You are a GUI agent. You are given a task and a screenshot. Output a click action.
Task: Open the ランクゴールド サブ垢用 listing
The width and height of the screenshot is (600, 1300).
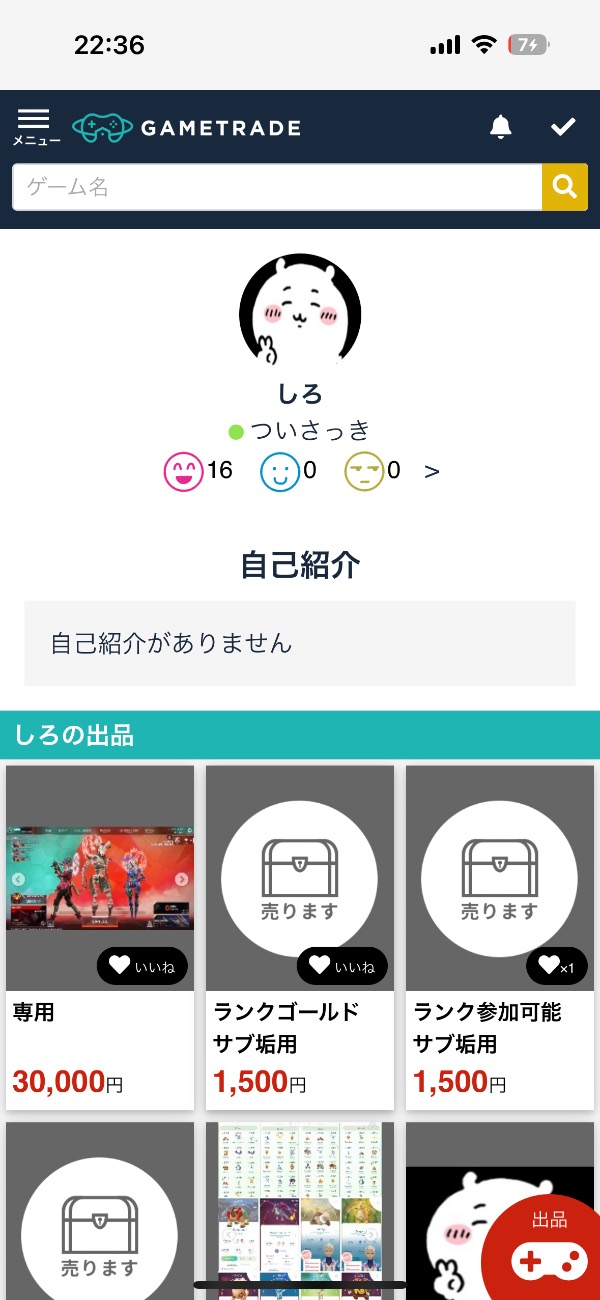(x=299, y=1028)
